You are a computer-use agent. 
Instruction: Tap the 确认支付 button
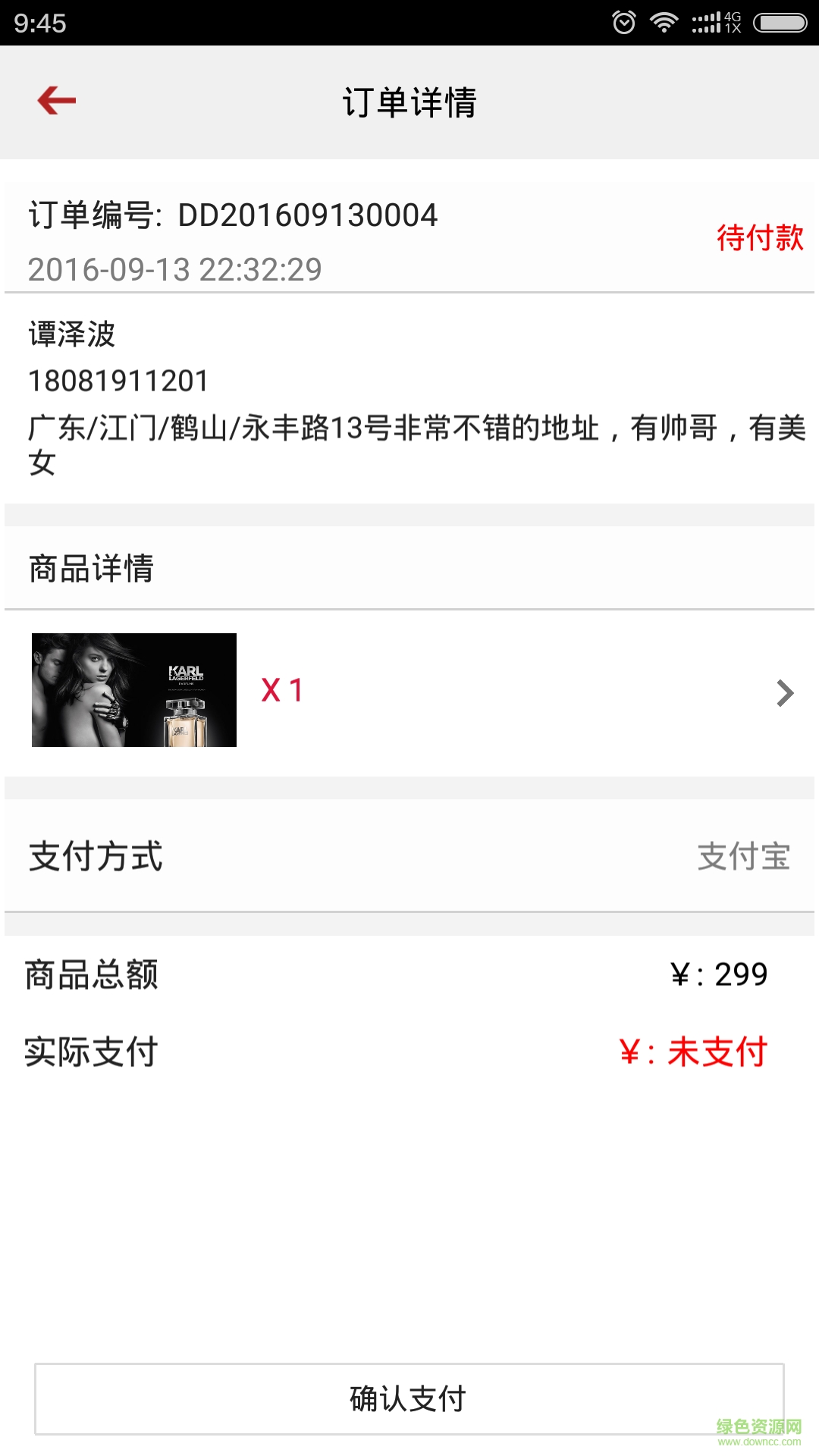tap(409, 1398)
